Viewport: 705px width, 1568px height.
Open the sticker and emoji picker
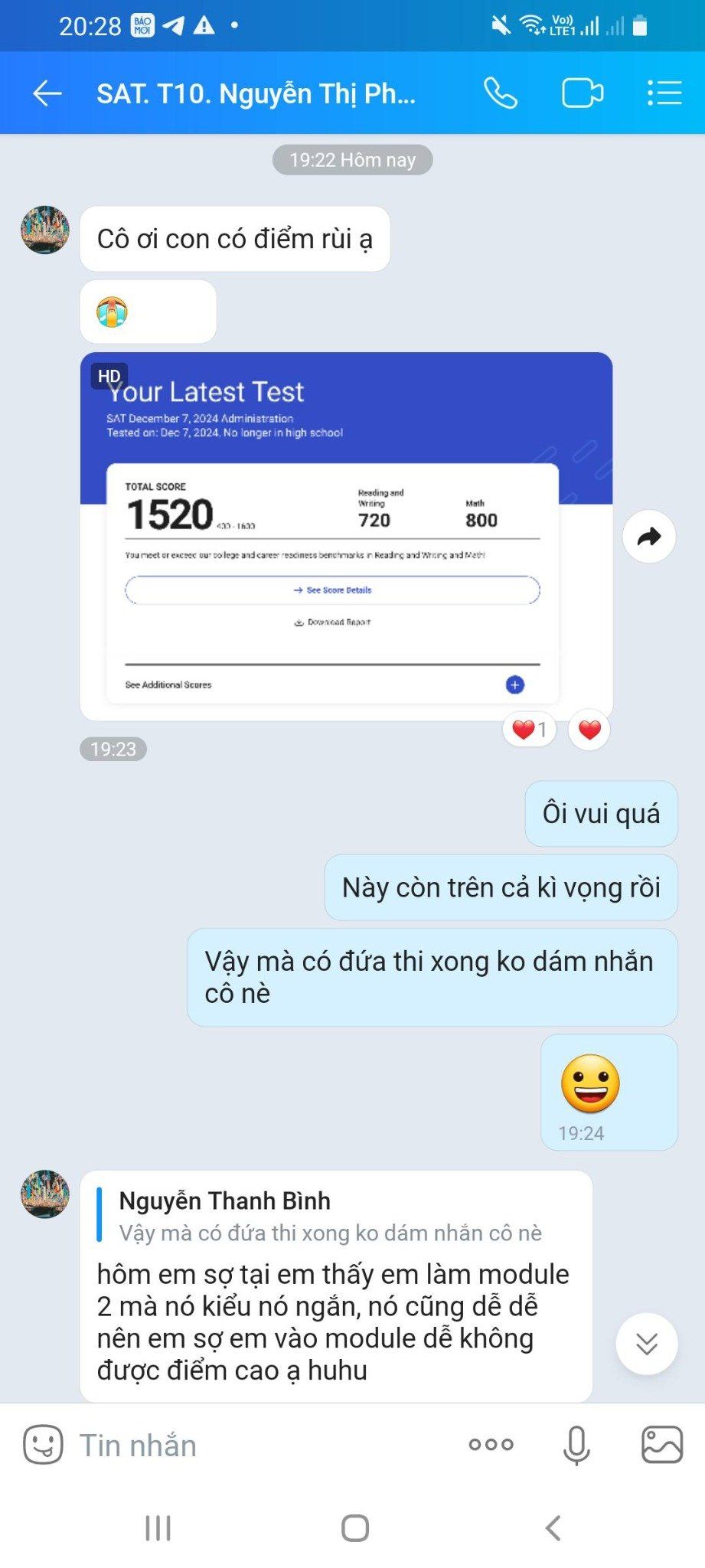coord(43,1445)
